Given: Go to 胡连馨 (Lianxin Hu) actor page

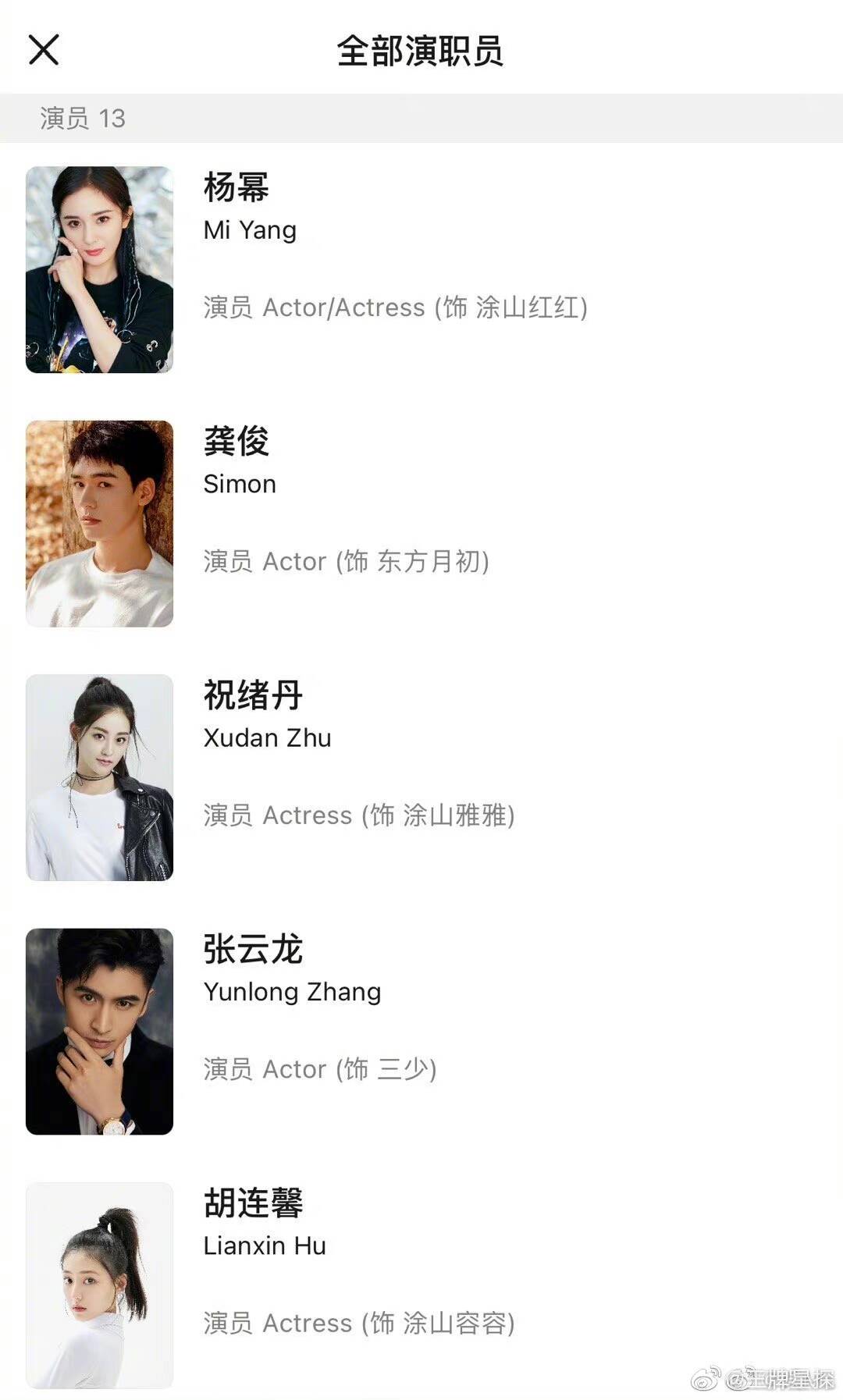Looking at the screenshot, I should tap(253, 1203).
